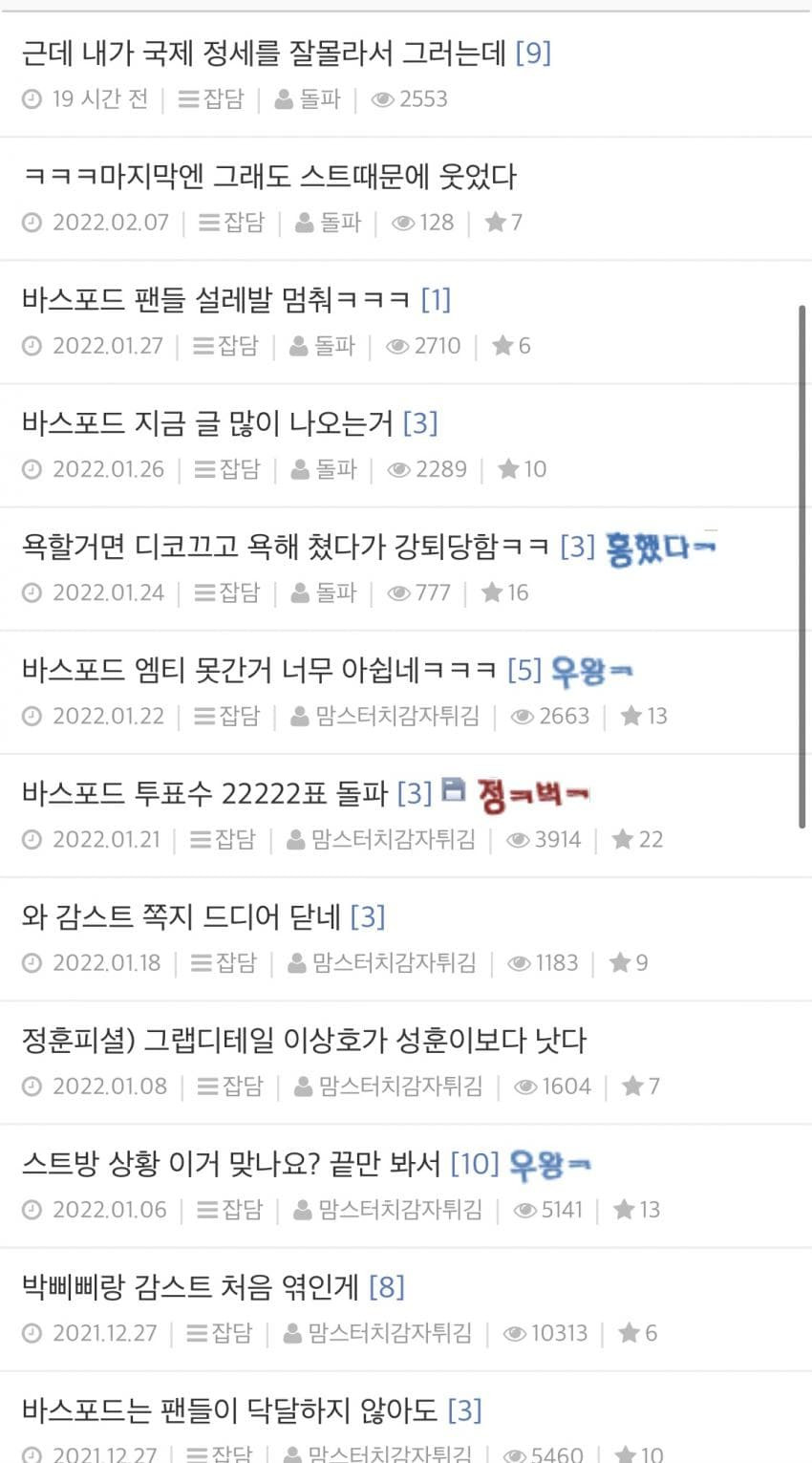Open post '욕할거면 디코끄고 욕해 쳤다가 강퇴당함'
812x1463 pixels.
coord(285,547)
